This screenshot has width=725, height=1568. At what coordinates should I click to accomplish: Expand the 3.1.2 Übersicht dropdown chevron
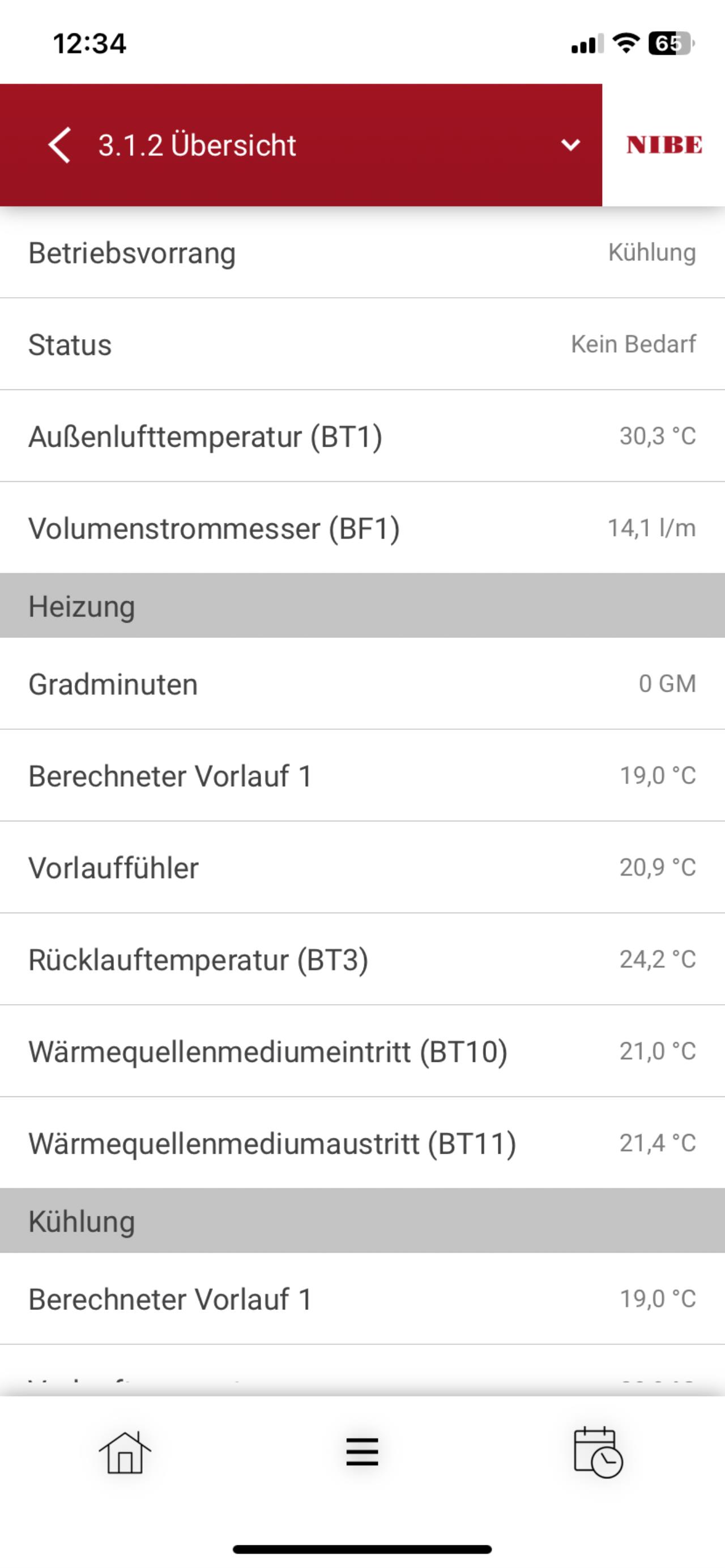[x=570, y=145]
